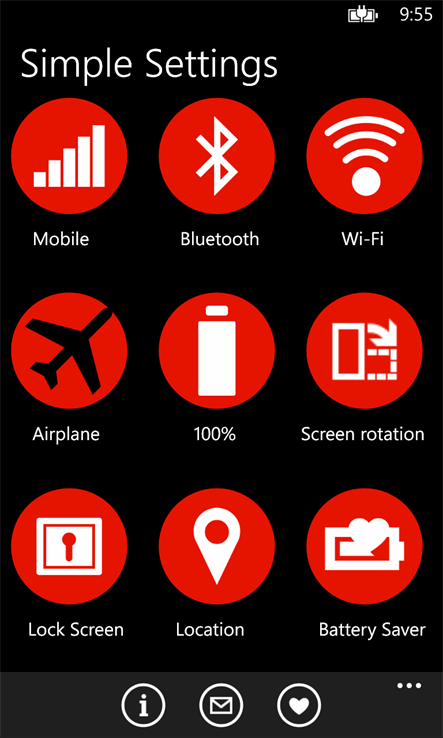Open Airplane mode setting
The width and height of the screenshot is (443, 738).
tap(69, 351)
